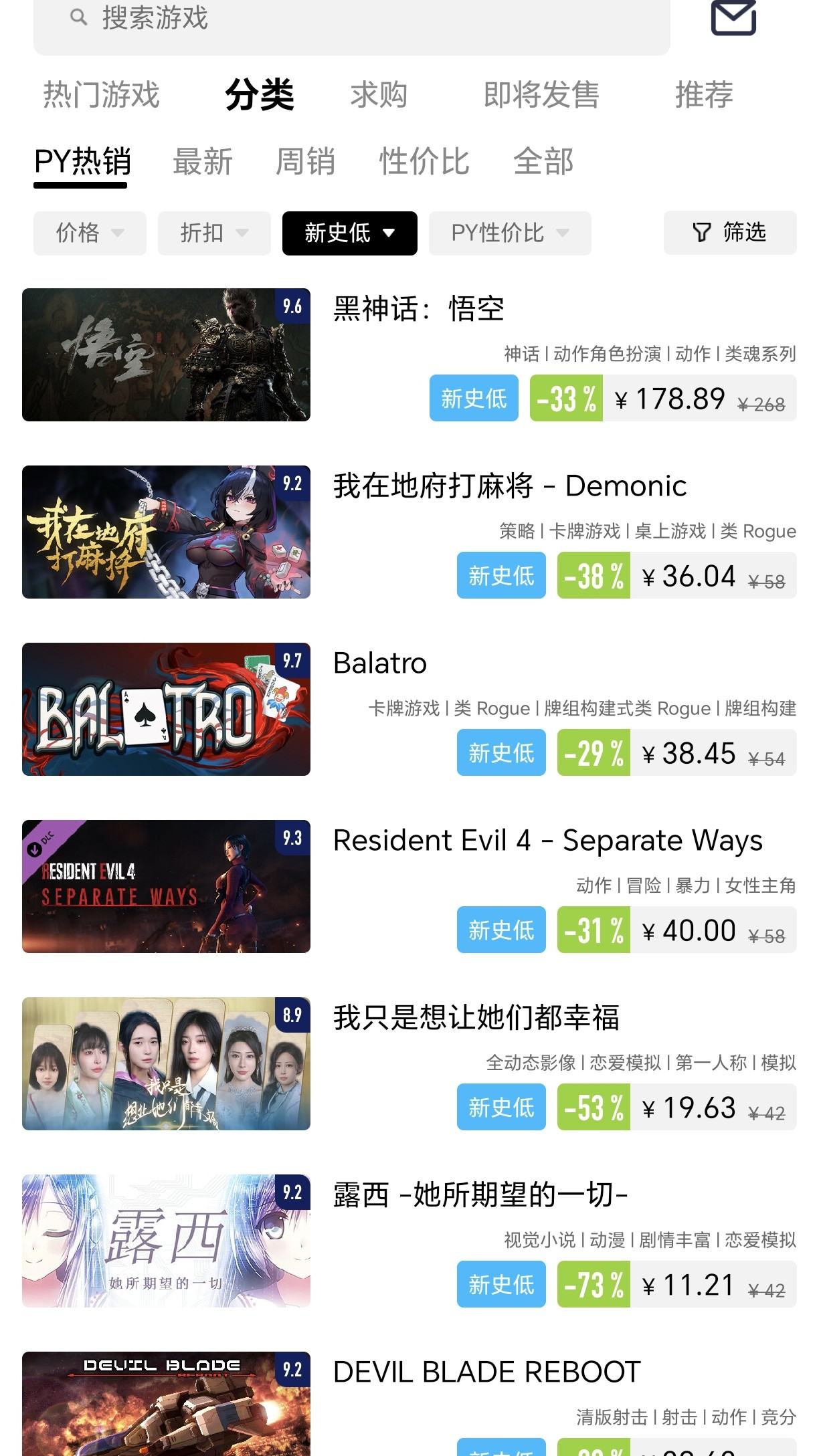Switch to the 推荐 tab

click(x=704, y=94)
